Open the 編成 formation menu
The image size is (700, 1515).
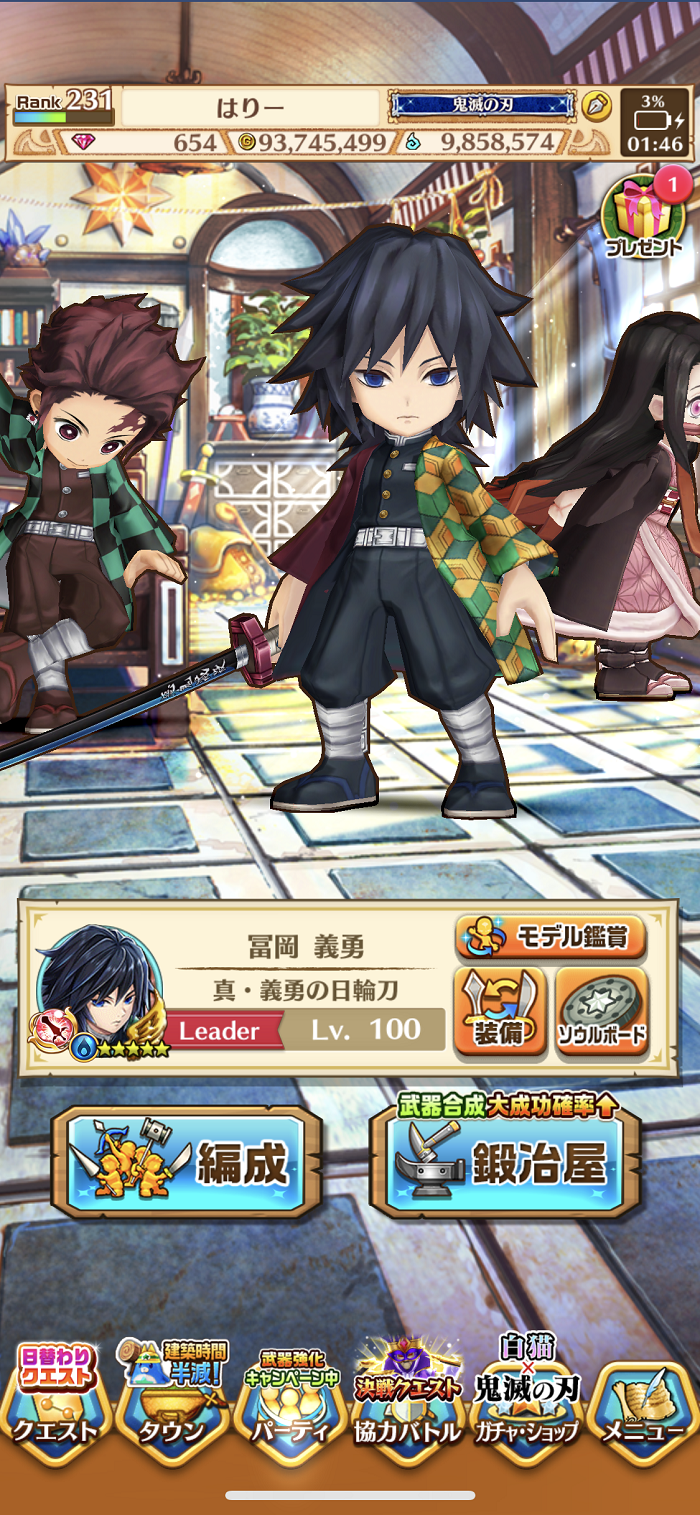[x=187, y=1162]
